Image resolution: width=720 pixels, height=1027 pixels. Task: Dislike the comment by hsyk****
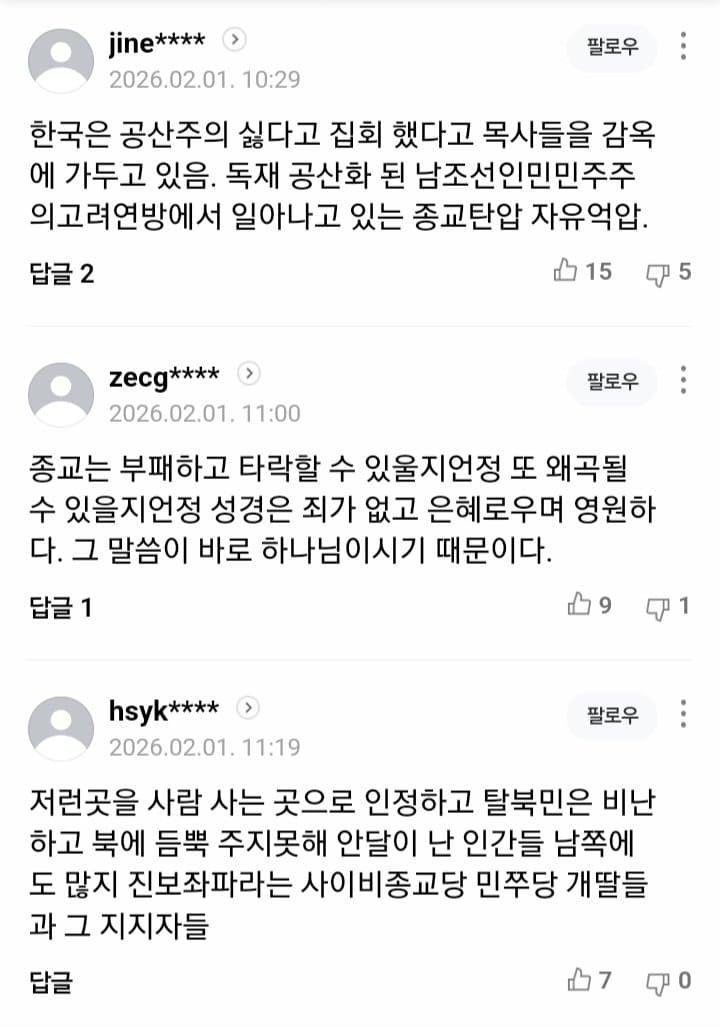(668, 981)
